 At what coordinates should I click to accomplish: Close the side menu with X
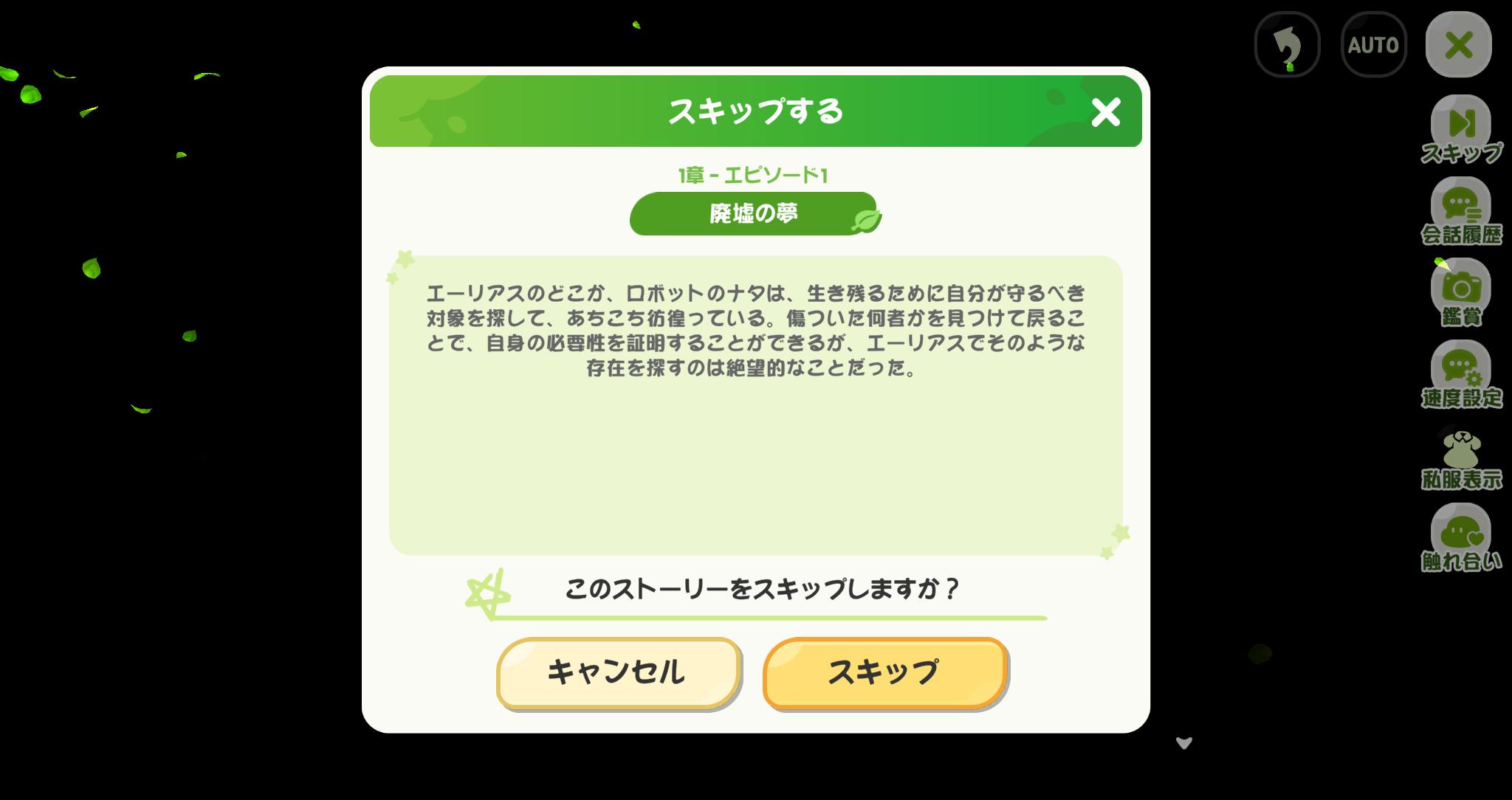1459,45
